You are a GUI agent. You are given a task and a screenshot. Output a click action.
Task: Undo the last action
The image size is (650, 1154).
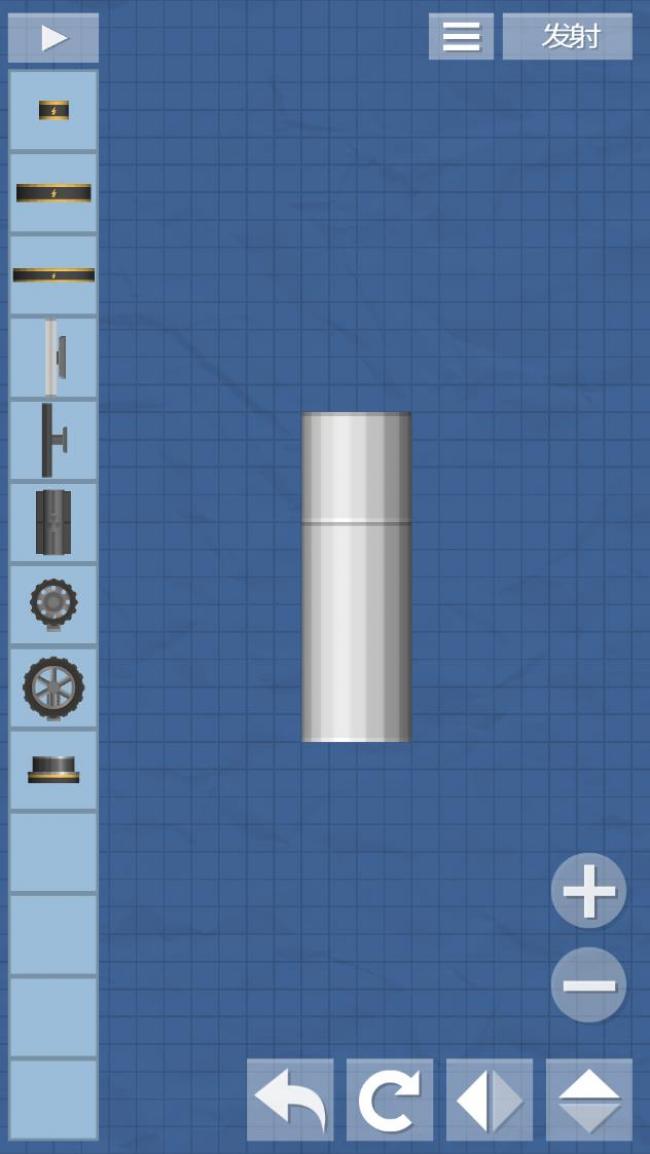(x=290, y=1100)
